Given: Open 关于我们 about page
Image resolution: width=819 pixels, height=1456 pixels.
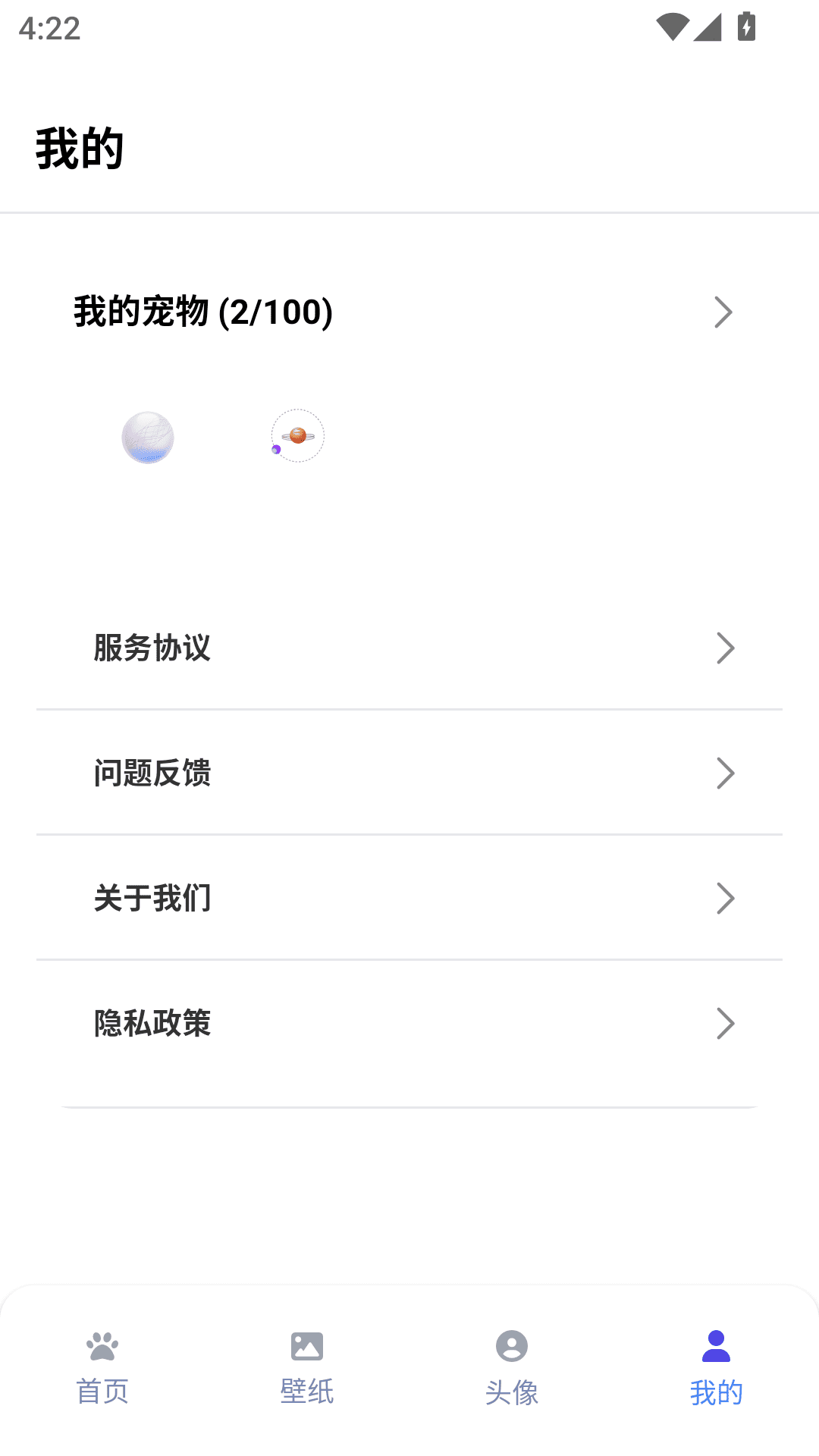Looking at the screenshot, I should [x=152, y=899].
